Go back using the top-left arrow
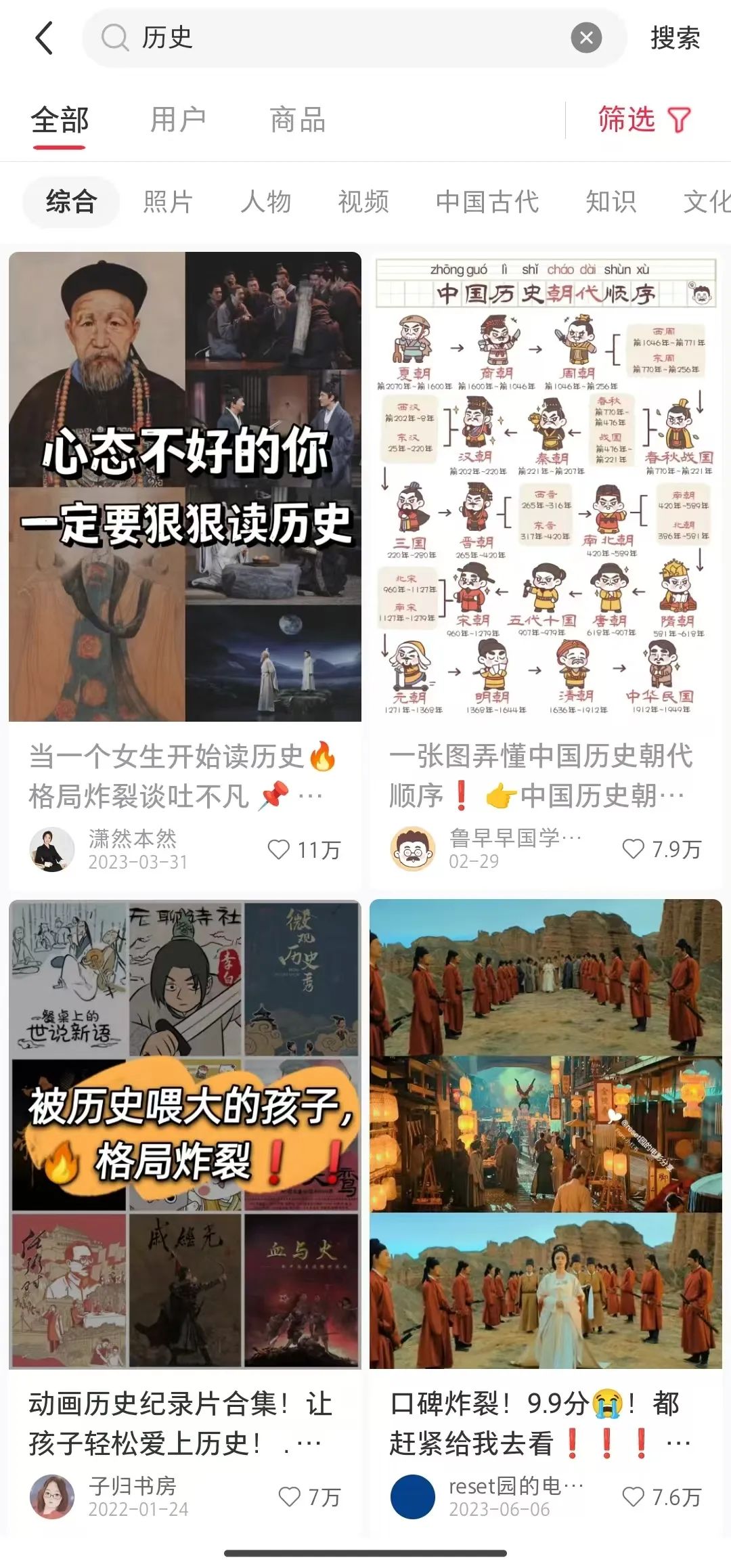Image resolution: width=731 pixels, height=1568 pixels. point(44,38)
